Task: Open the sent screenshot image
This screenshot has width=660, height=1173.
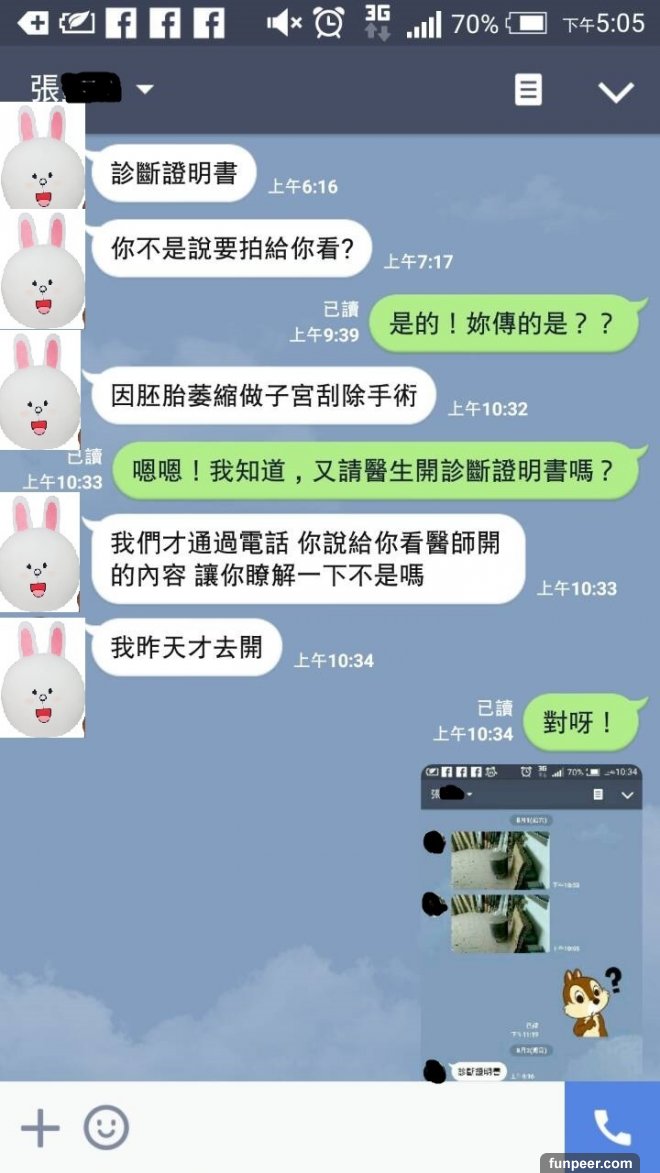Action: pos(531,922)
